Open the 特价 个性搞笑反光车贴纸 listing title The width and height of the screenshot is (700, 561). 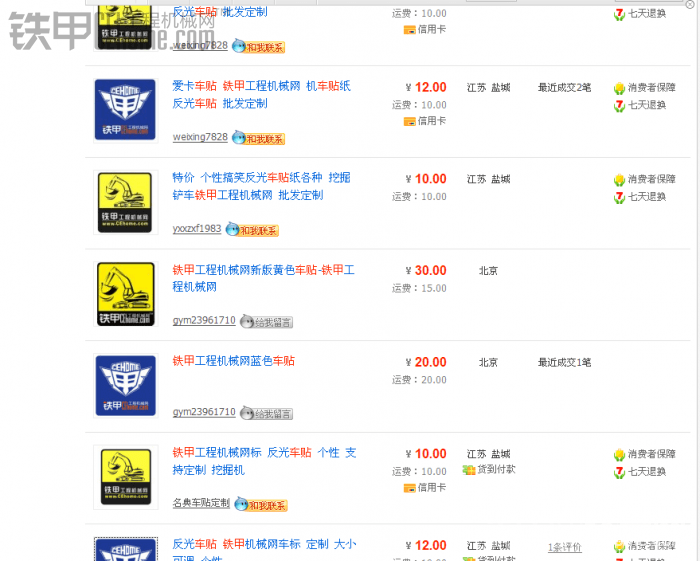pyautogui.click(x=247, y=178)
